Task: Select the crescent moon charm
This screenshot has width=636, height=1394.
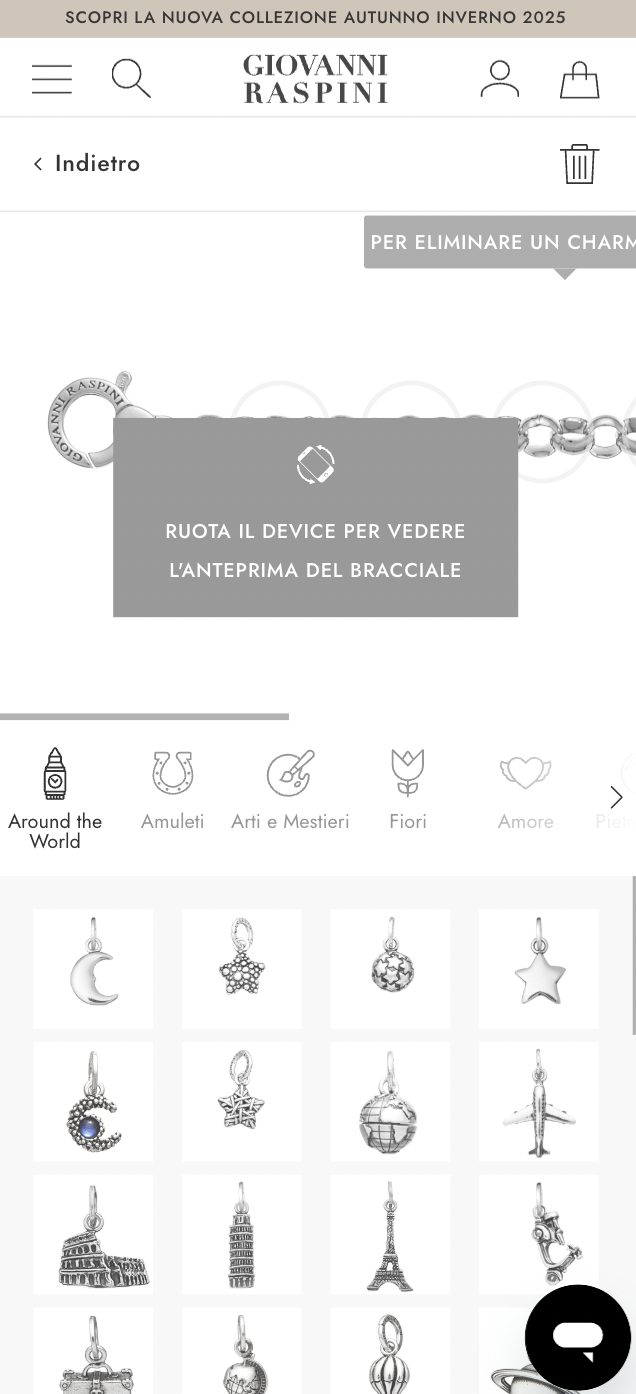Action: [93, 968]
